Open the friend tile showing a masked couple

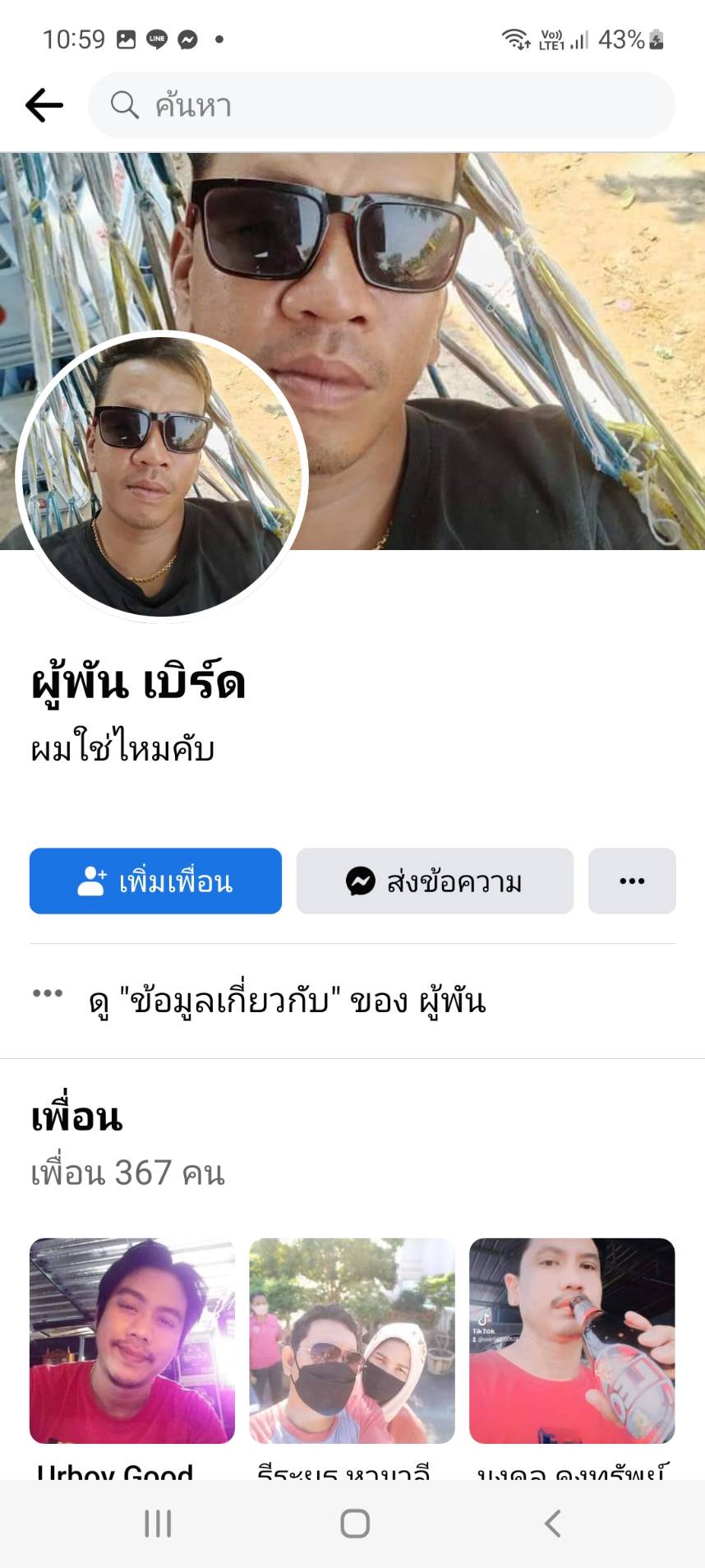(x=352, y=1341)
